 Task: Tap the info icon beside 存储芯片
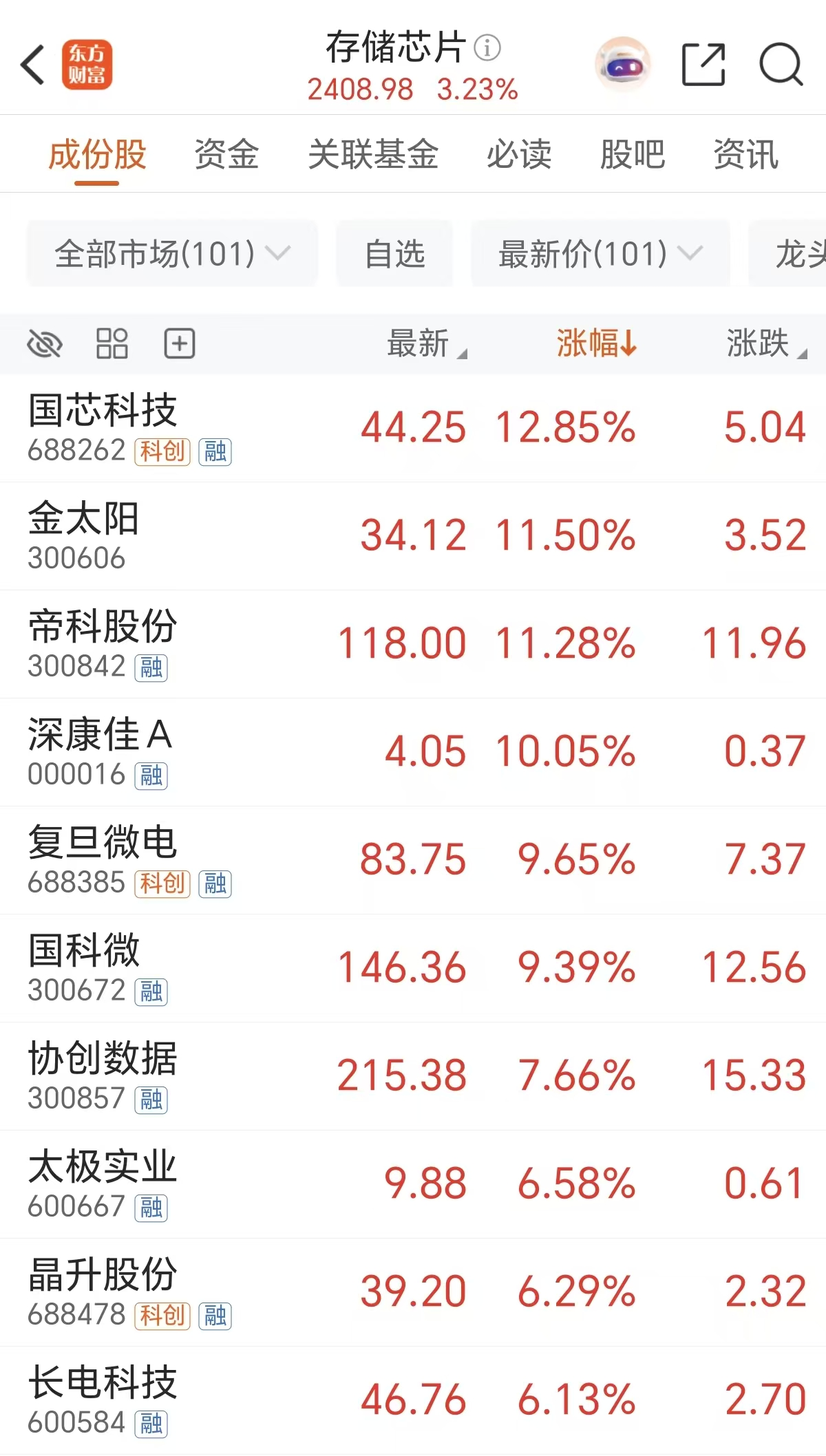488,48
